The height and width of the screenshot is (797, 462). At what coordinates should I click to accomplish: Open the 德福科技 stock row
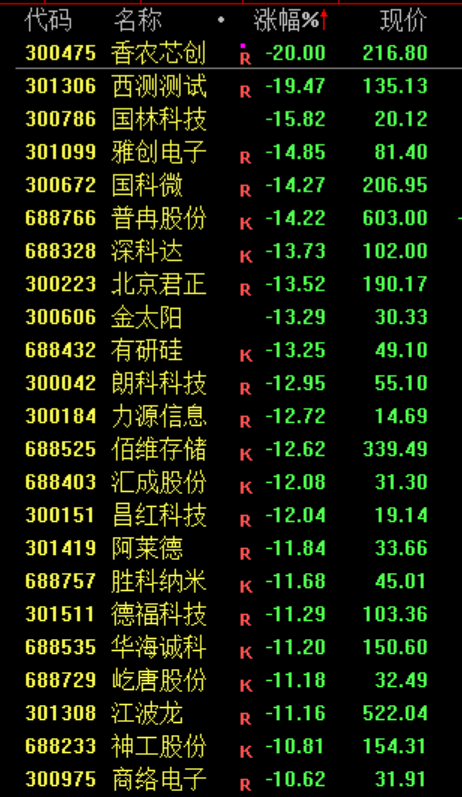(x=231, y=615)
